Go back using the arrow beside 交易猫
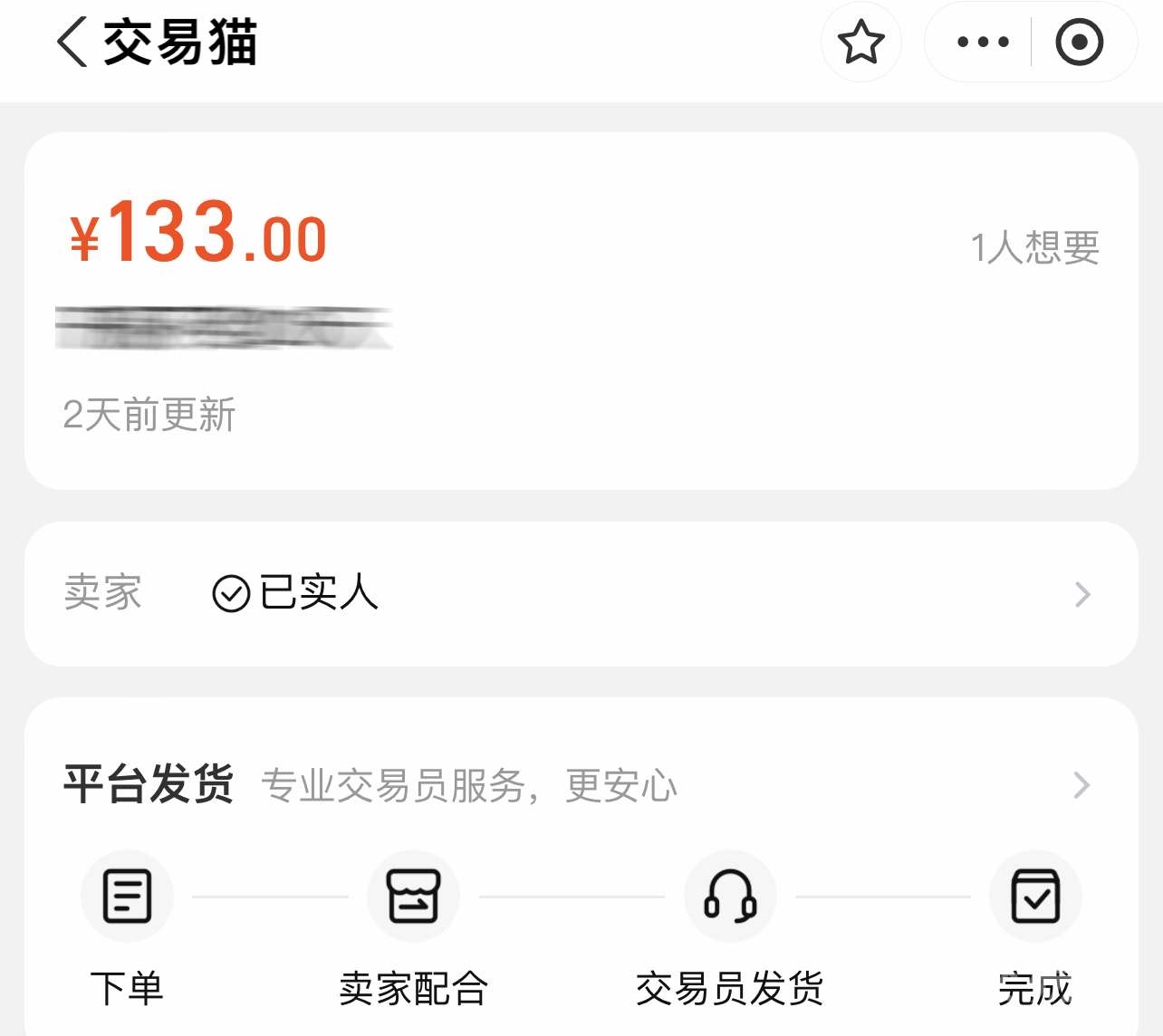The image size is (1163, 1036). pos(72,43)
